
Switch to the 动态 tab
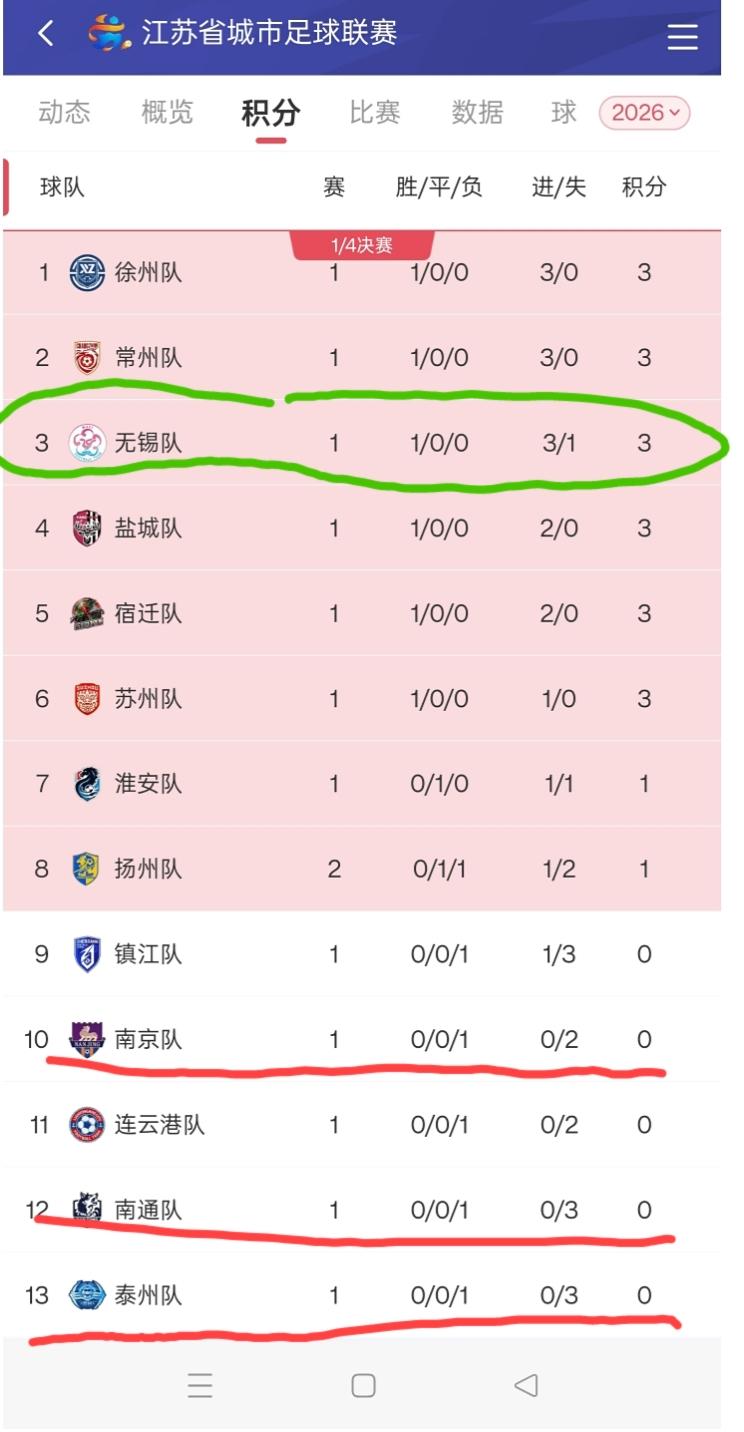pyautogui.click(x=64, y=114)
